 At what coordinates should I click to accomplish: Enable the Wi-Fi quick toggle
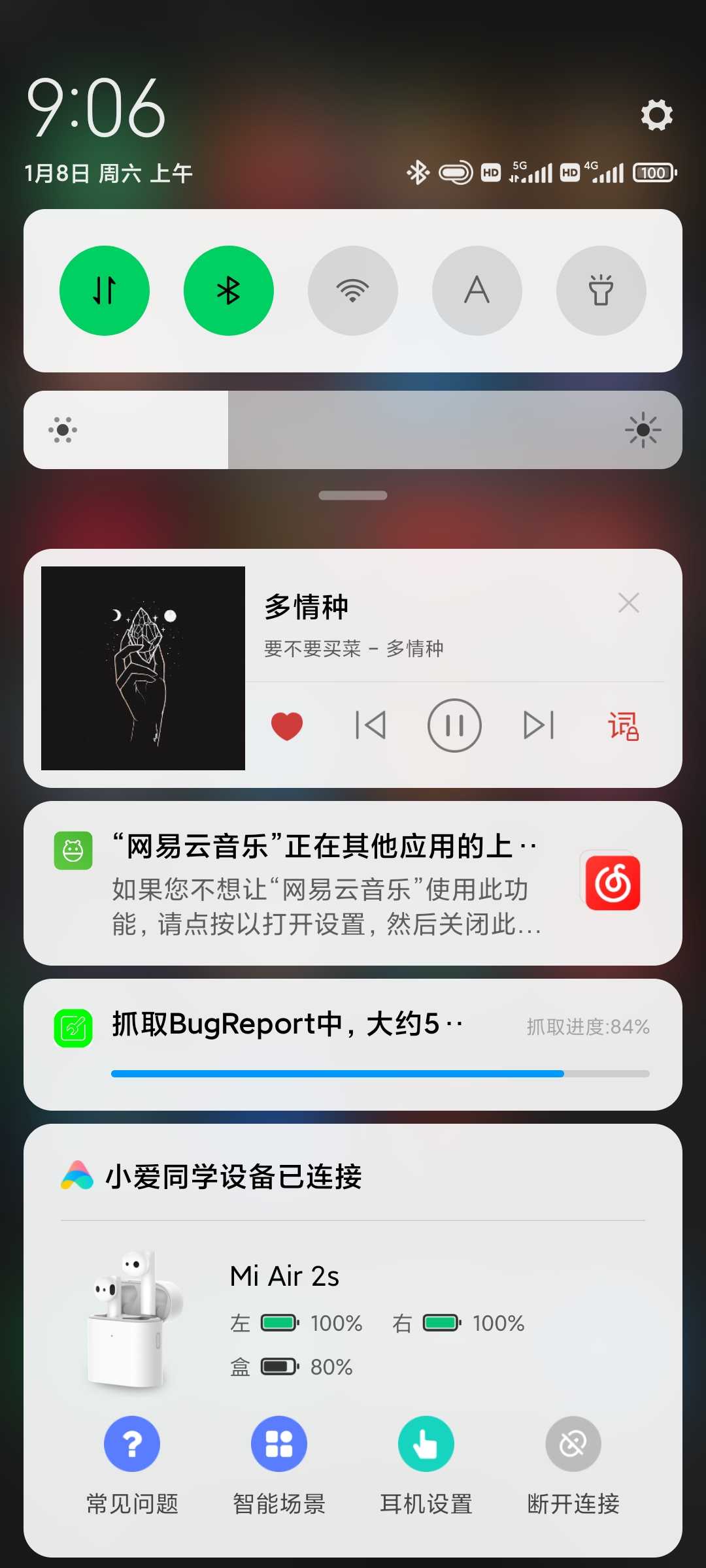click(x=353, y=291)
